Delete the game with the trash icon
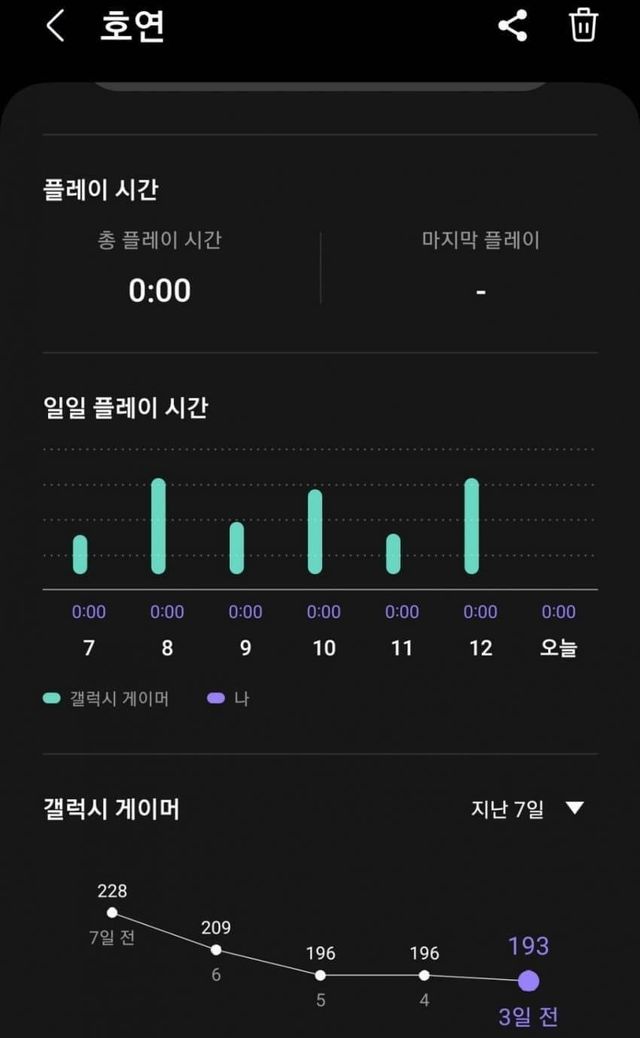The width and height of the screenshot is (640, 1038). click(x=584, y=25)
